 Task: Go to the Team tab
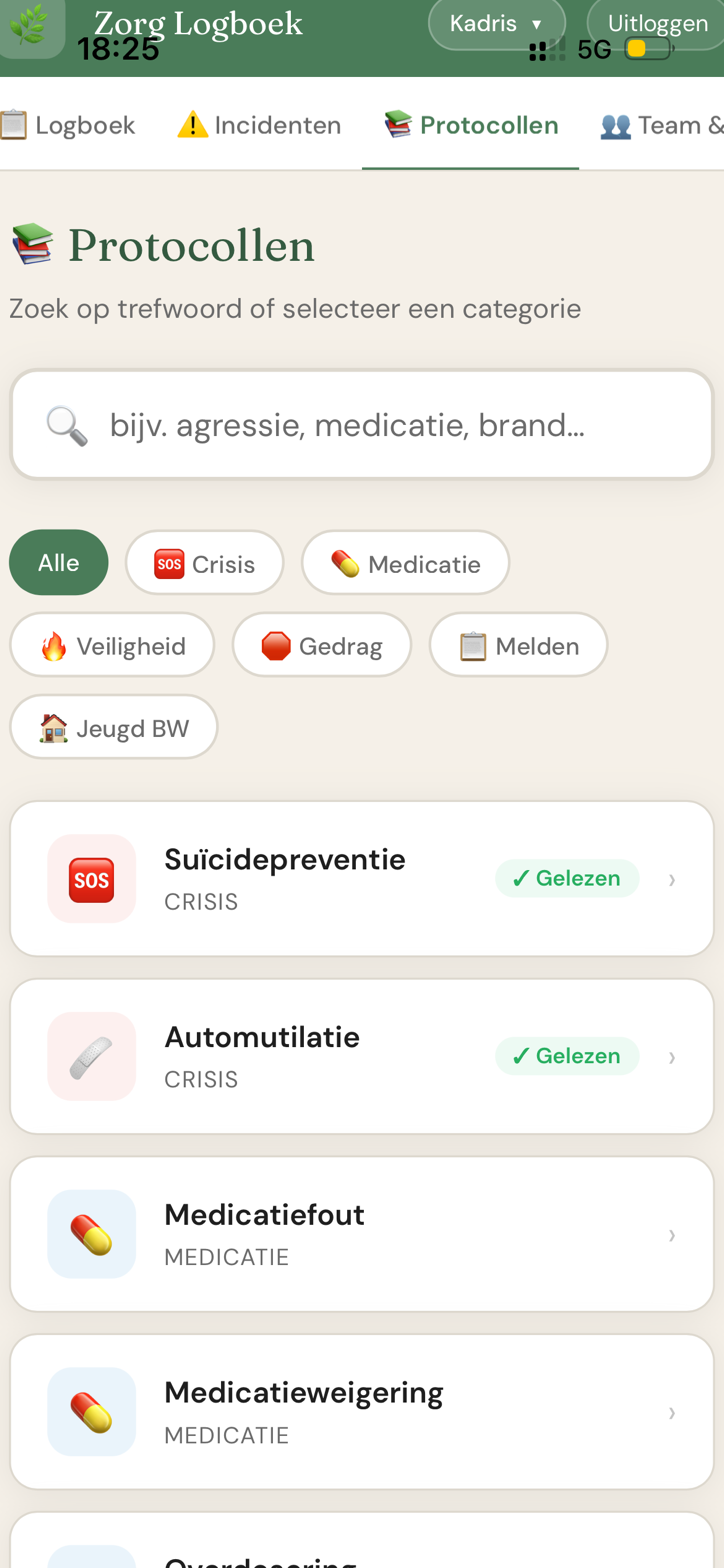tap(661, 125)
